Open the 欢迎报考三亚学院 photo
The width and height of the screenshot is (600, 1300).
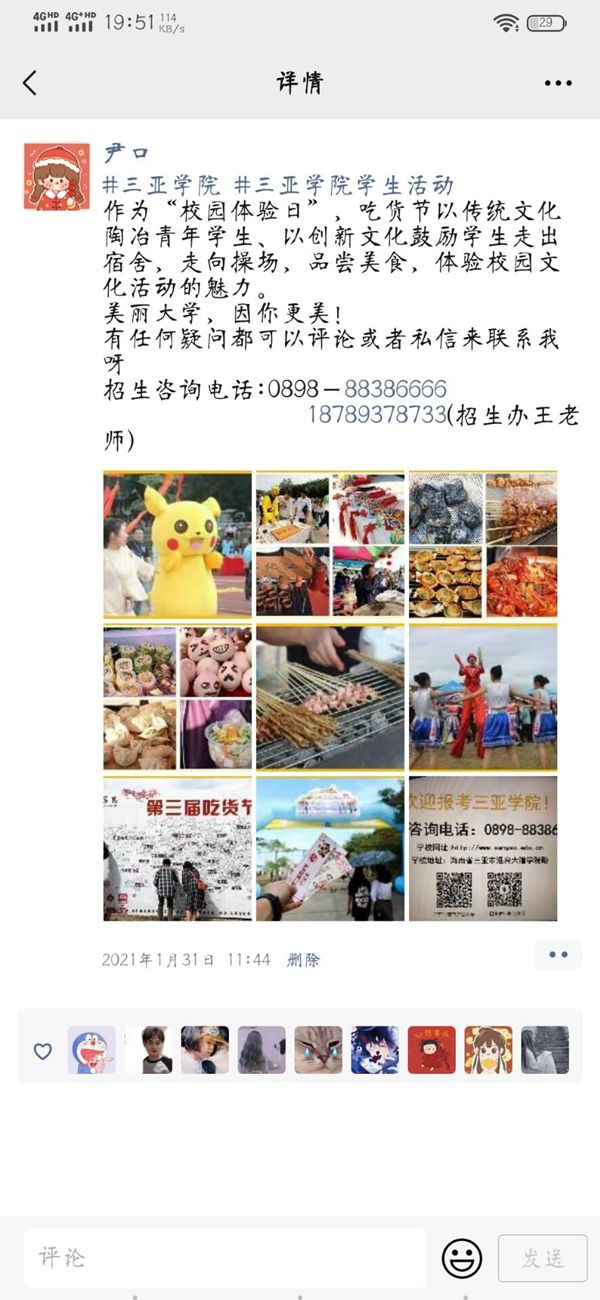pyautogui.click(x=482, y=849)
